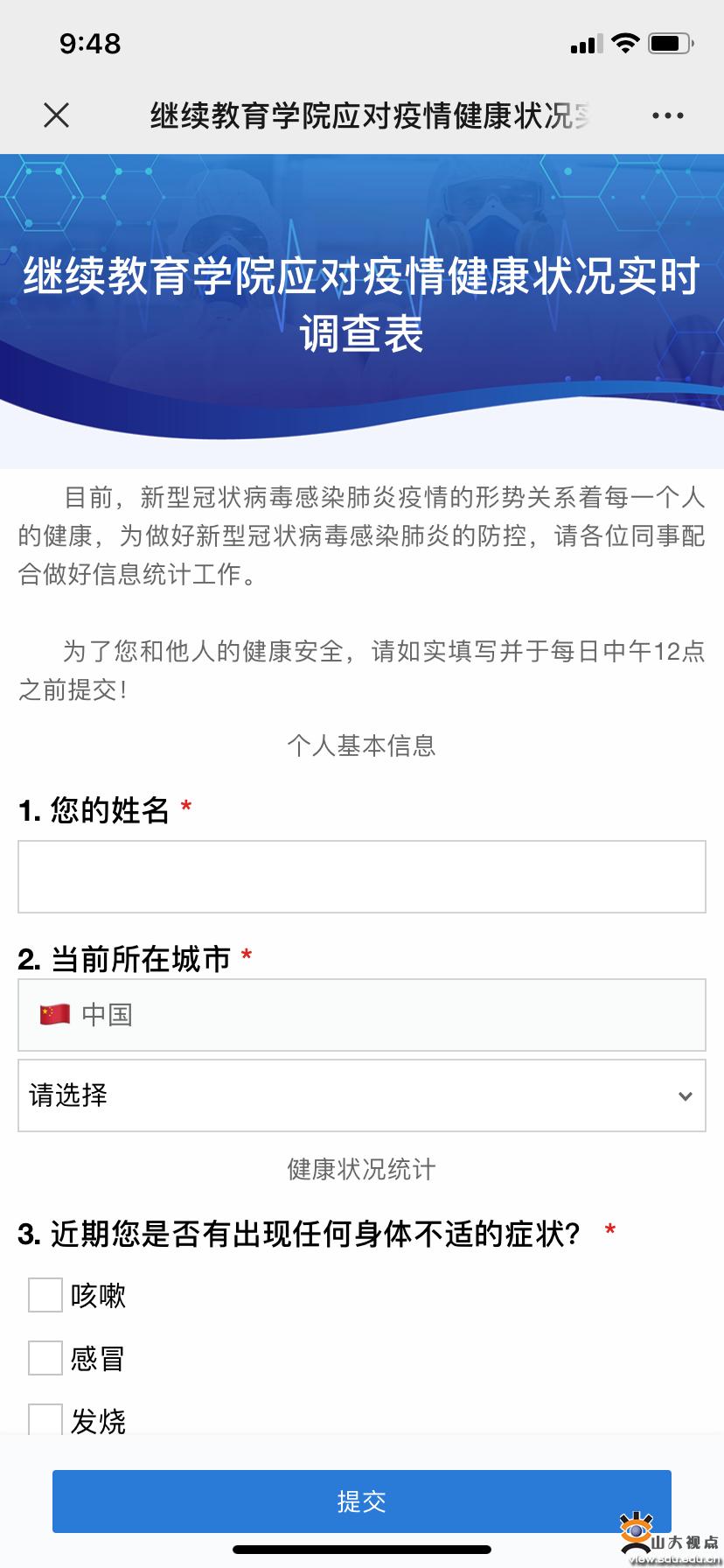Select the 中国 country field
724x1568 pixels.
[361, 1015]
